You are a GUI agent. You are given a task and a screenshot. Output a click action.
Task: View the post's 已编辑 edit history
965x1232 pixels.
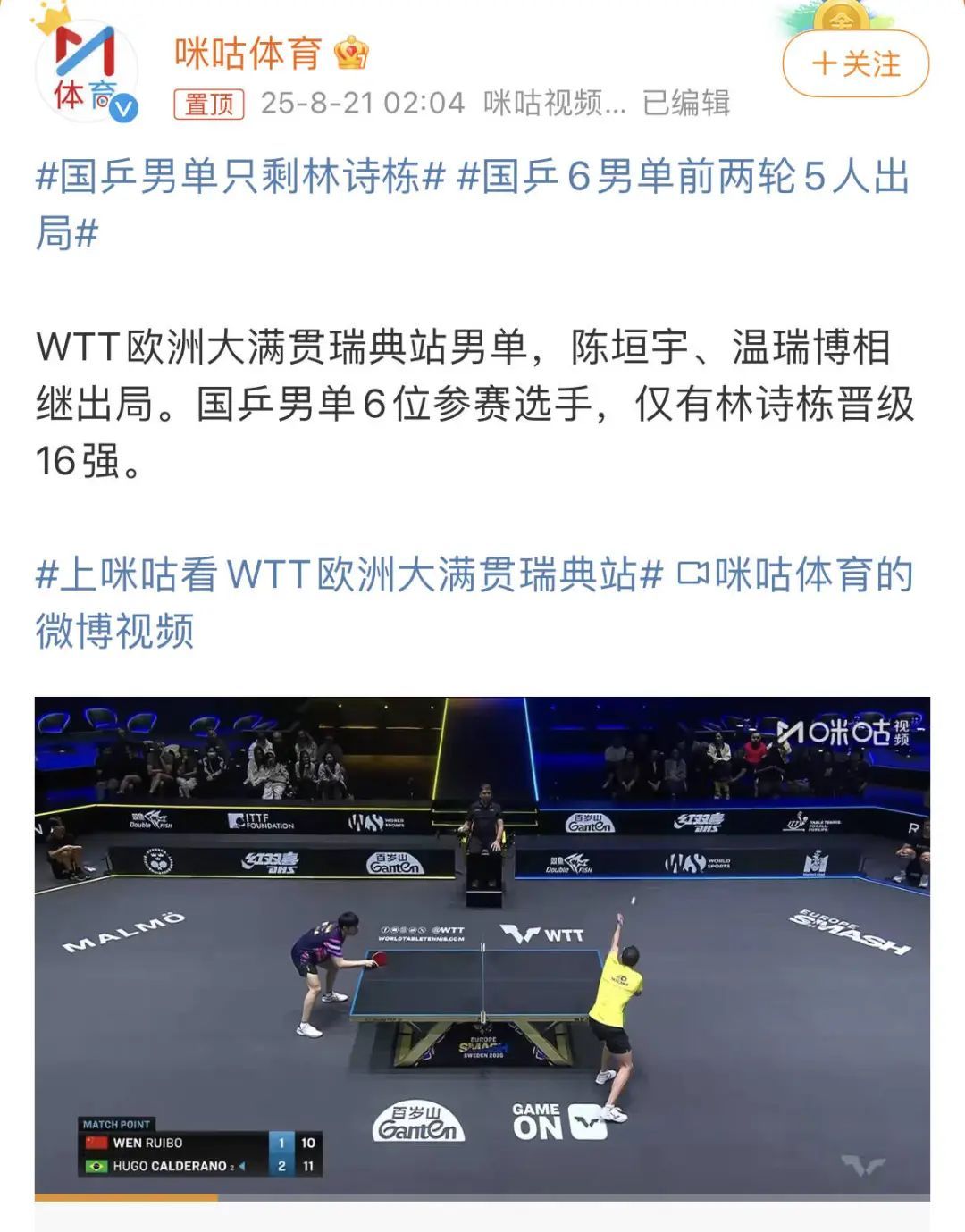685,103
